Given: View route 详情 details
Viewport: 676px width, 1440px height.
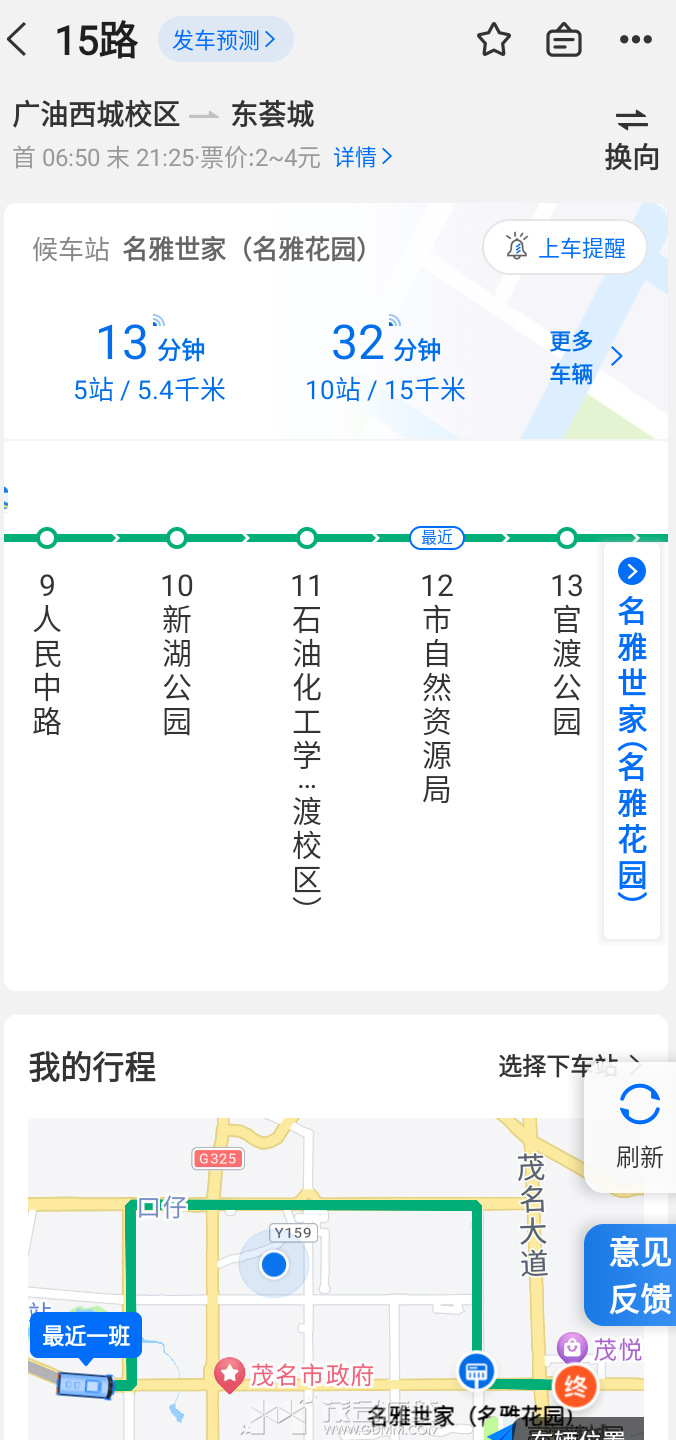Looking at the screenshot, I should pos(363,157).
